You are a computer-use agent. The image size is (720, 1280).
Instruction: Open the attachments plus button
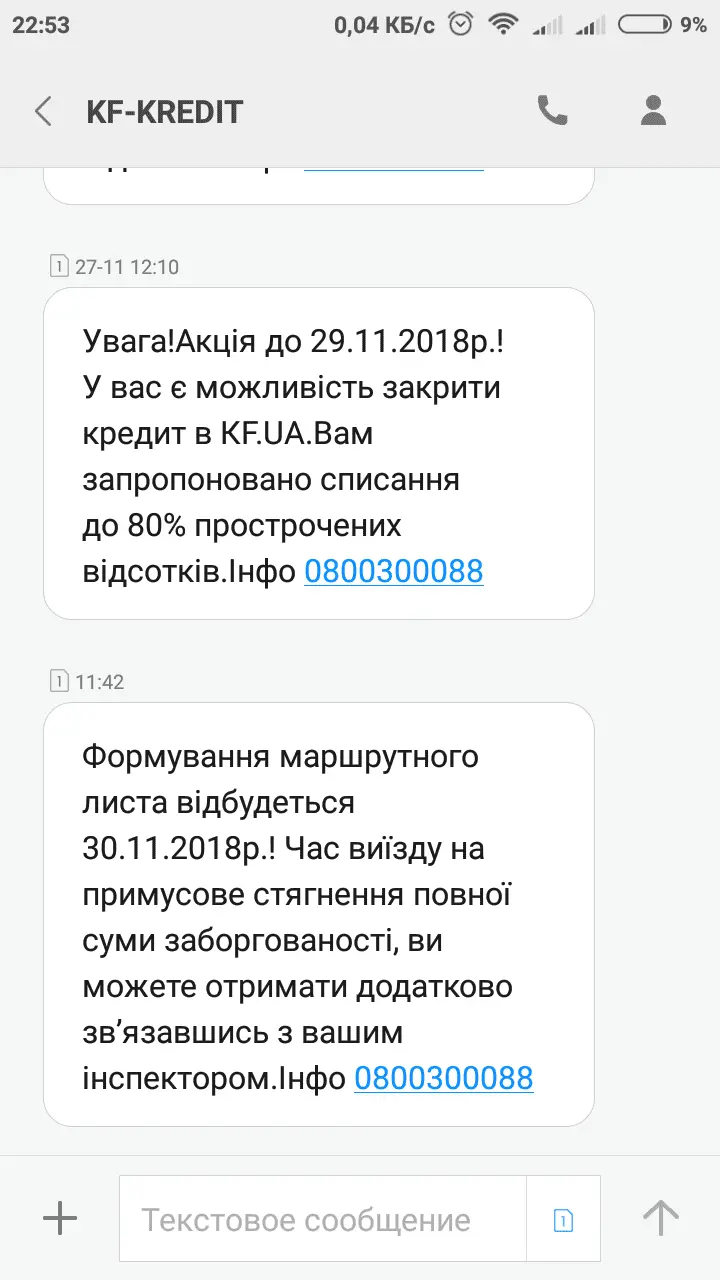pyautogui.click(x=60, y=1218)
